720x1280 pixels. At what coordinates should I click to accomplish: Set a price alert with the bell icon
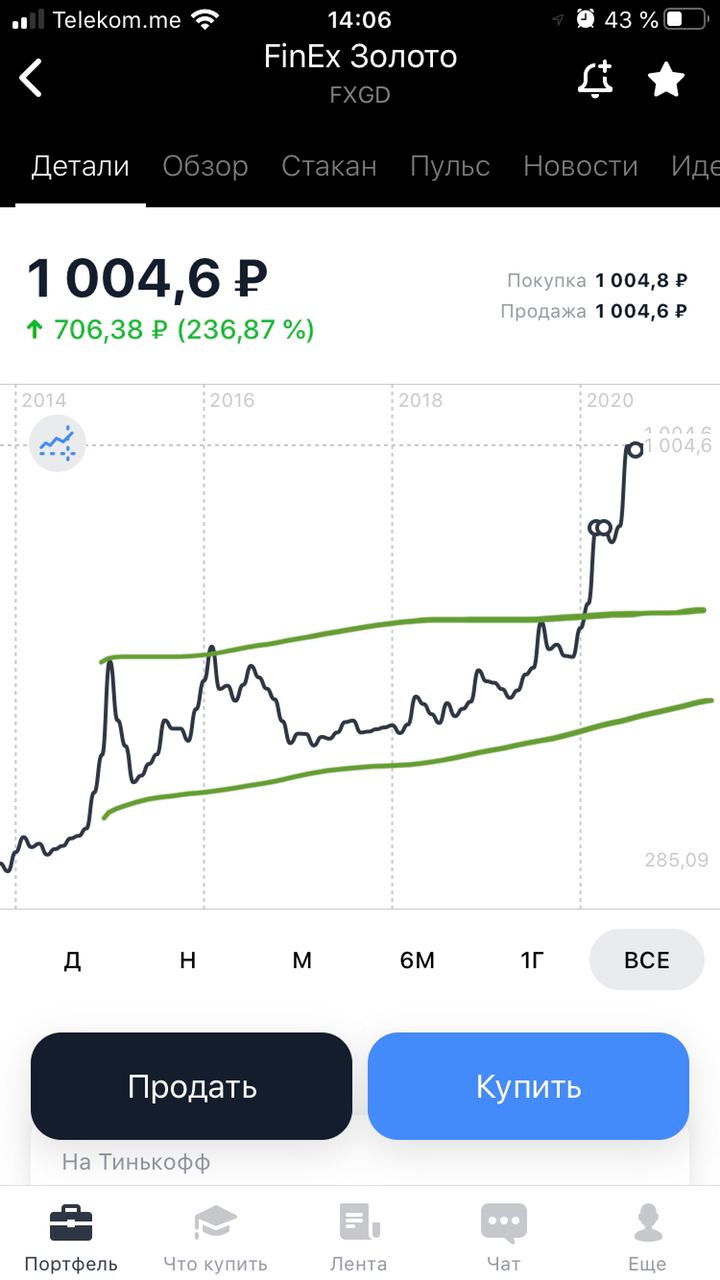pos(595,79)
